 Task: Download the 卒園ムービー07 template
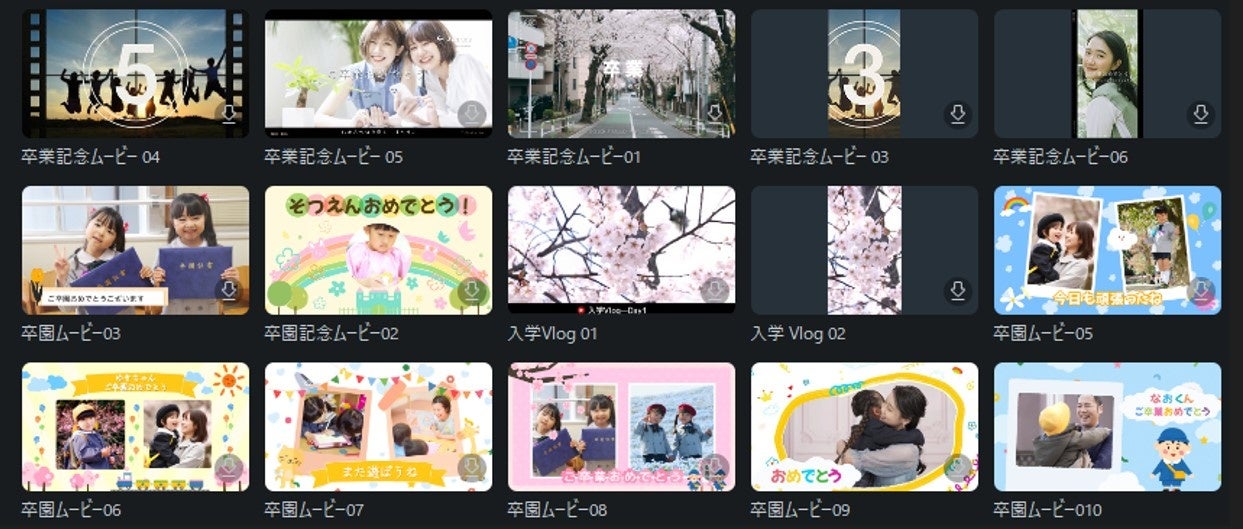pyautogui.click(x=472, y=468)
